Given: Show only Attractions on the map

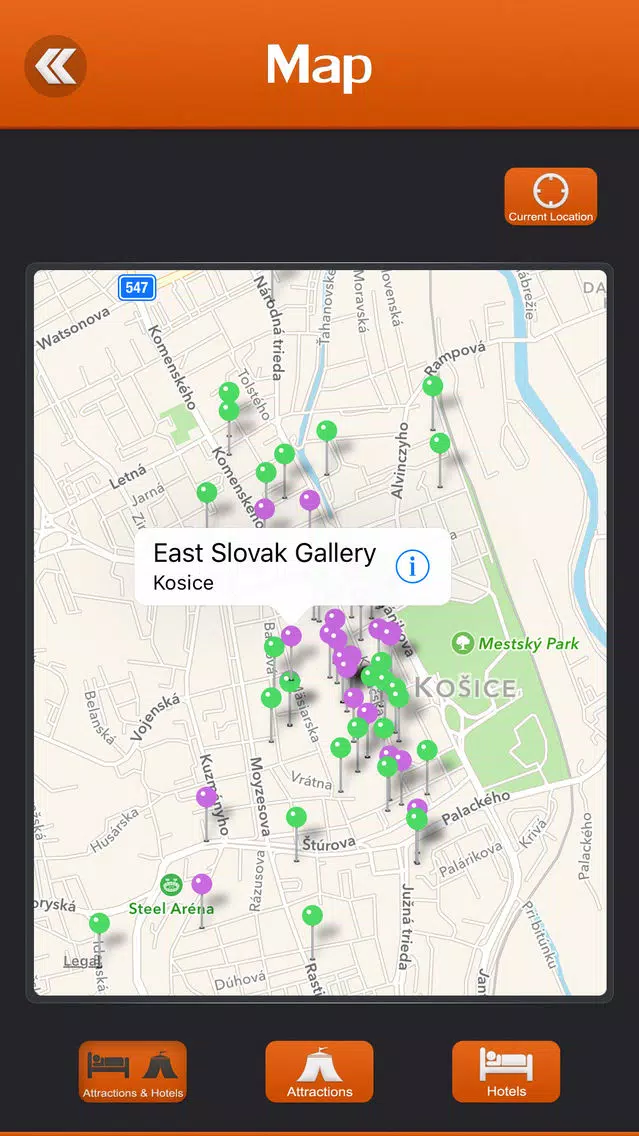Looking at the screenshot, I should [x=319, y=1072].
